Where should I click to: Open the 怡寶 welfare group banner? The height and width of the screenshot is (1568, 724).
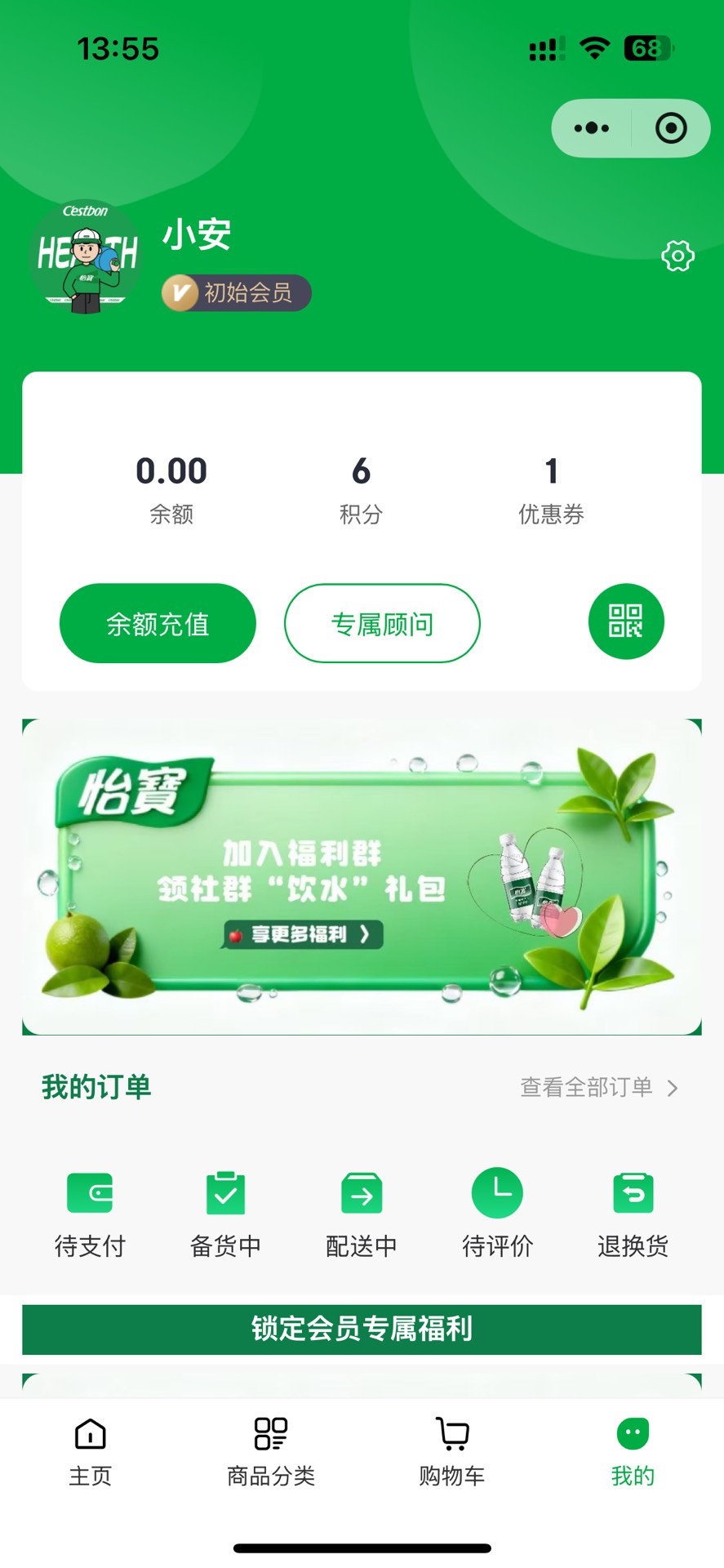(x=362, y=877)
